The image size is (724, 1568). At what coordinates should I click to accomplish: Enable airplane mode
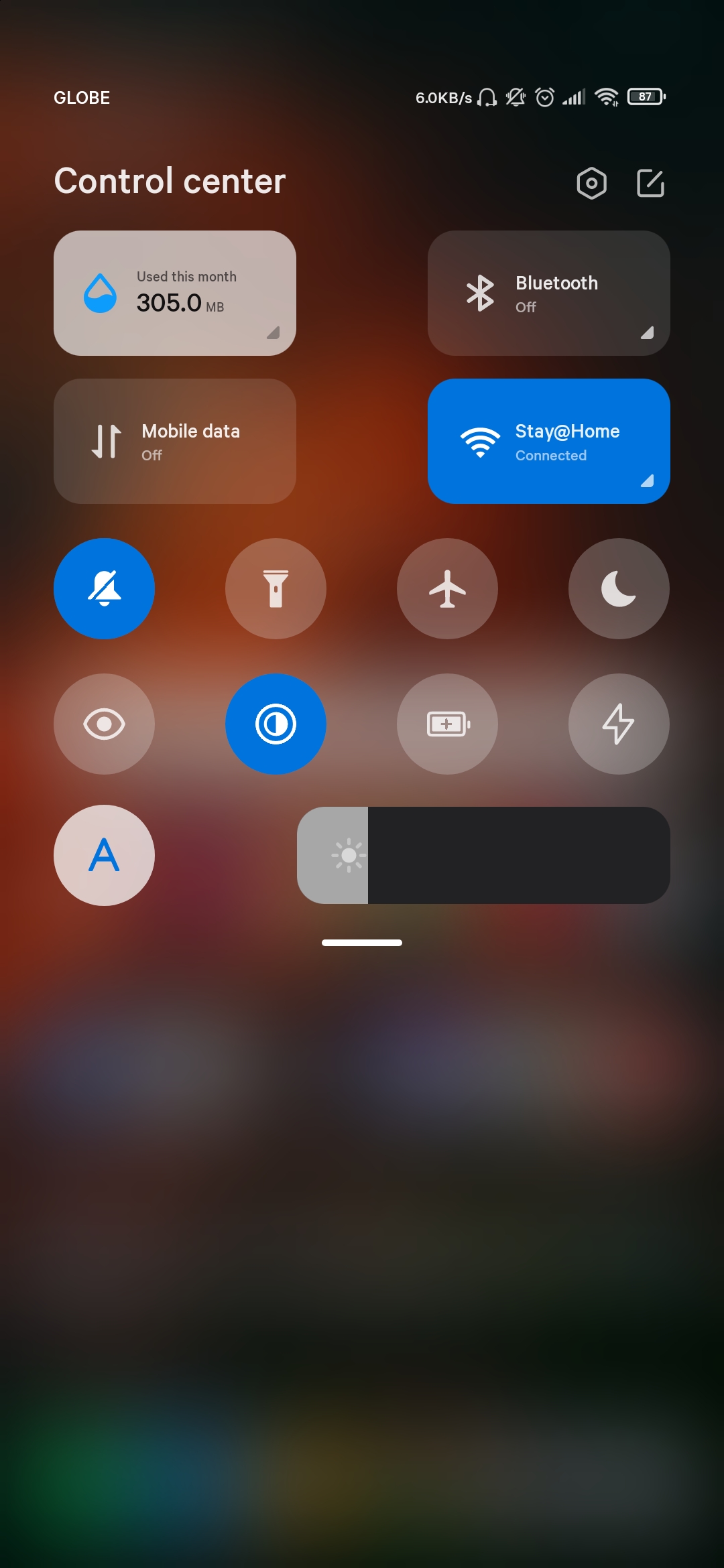pos(447,588)
